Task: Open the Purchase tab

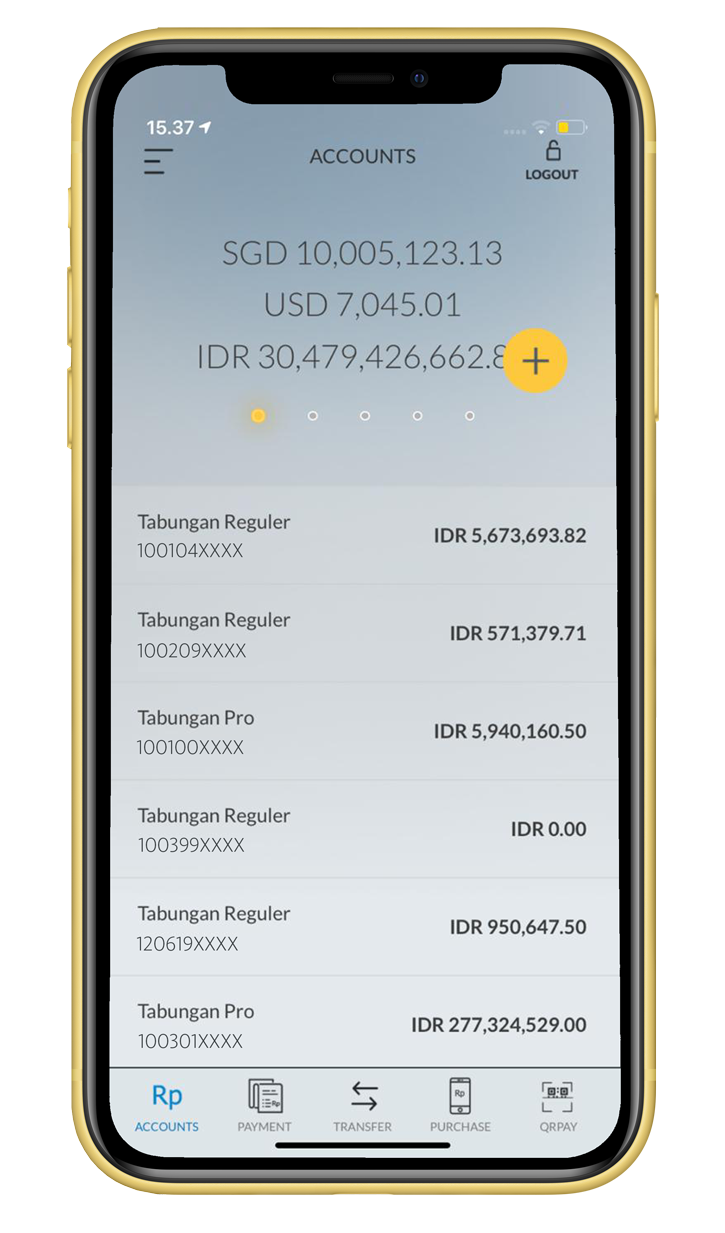Action: point(460,1106)
